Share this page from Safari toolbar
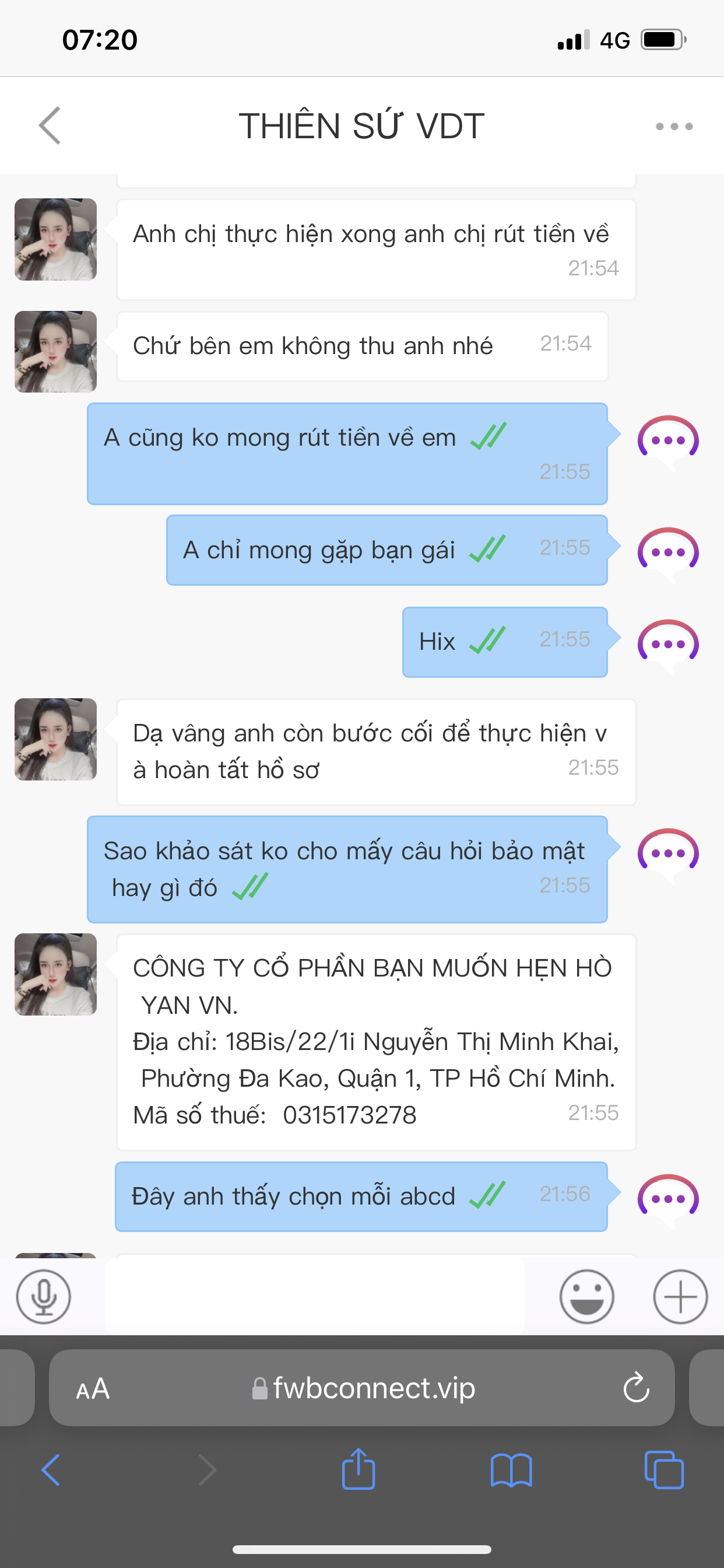This screenshot has width=724, height=1568. pyautogui.click(x=359, y=1469)
